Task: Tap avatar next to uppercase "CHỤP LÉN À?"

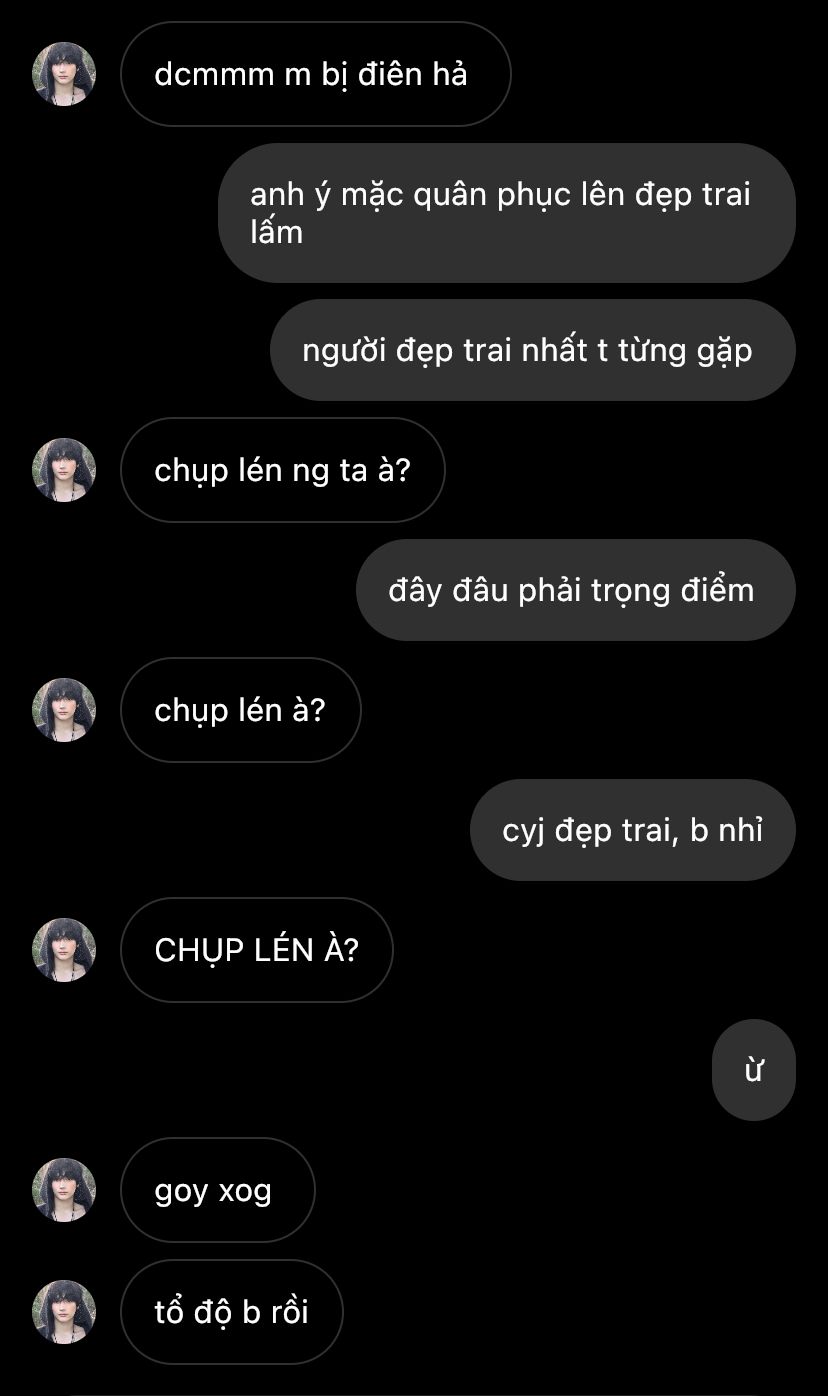Action: point(64,950)
